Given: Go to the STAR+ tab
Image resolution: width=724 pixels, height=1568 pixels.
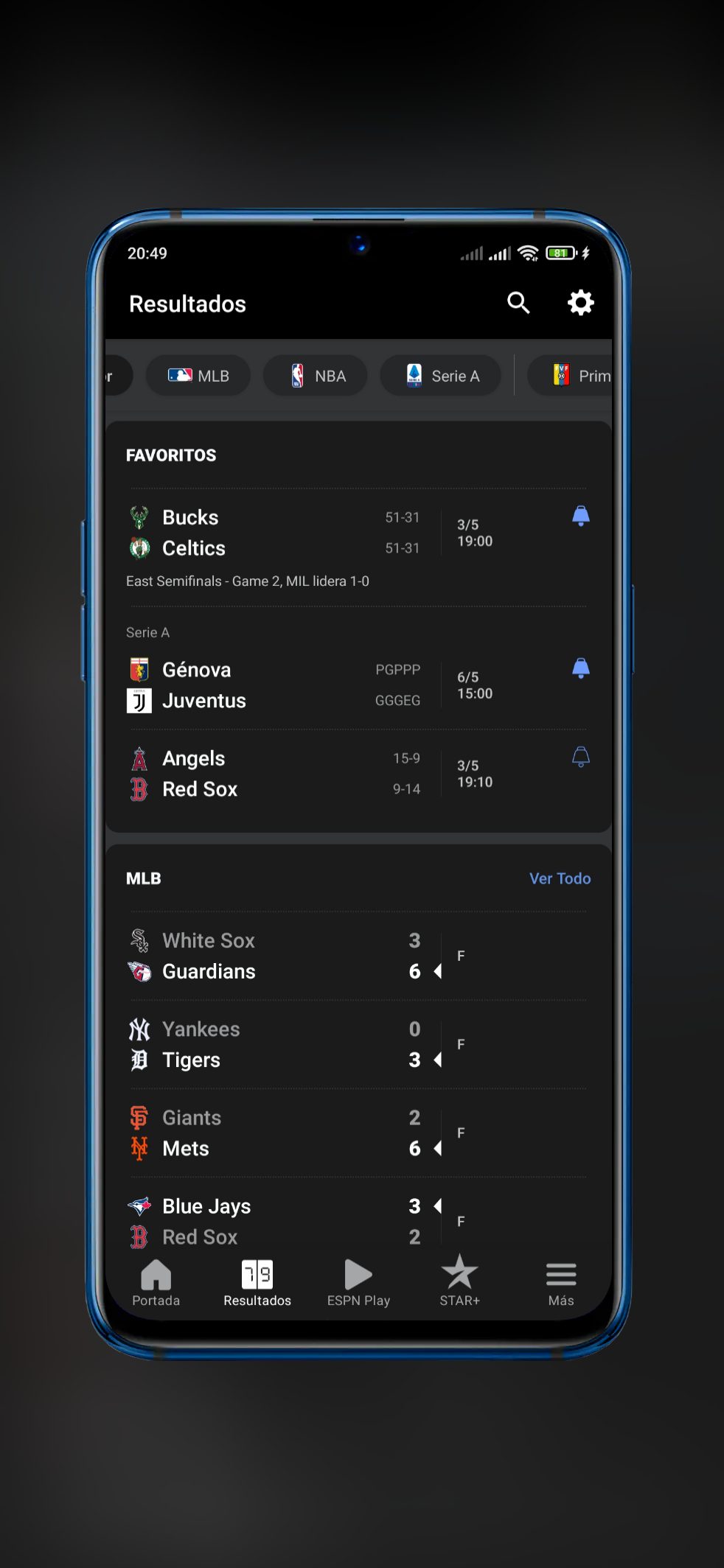Looking at the screenshot, I should click(459, 1283).
